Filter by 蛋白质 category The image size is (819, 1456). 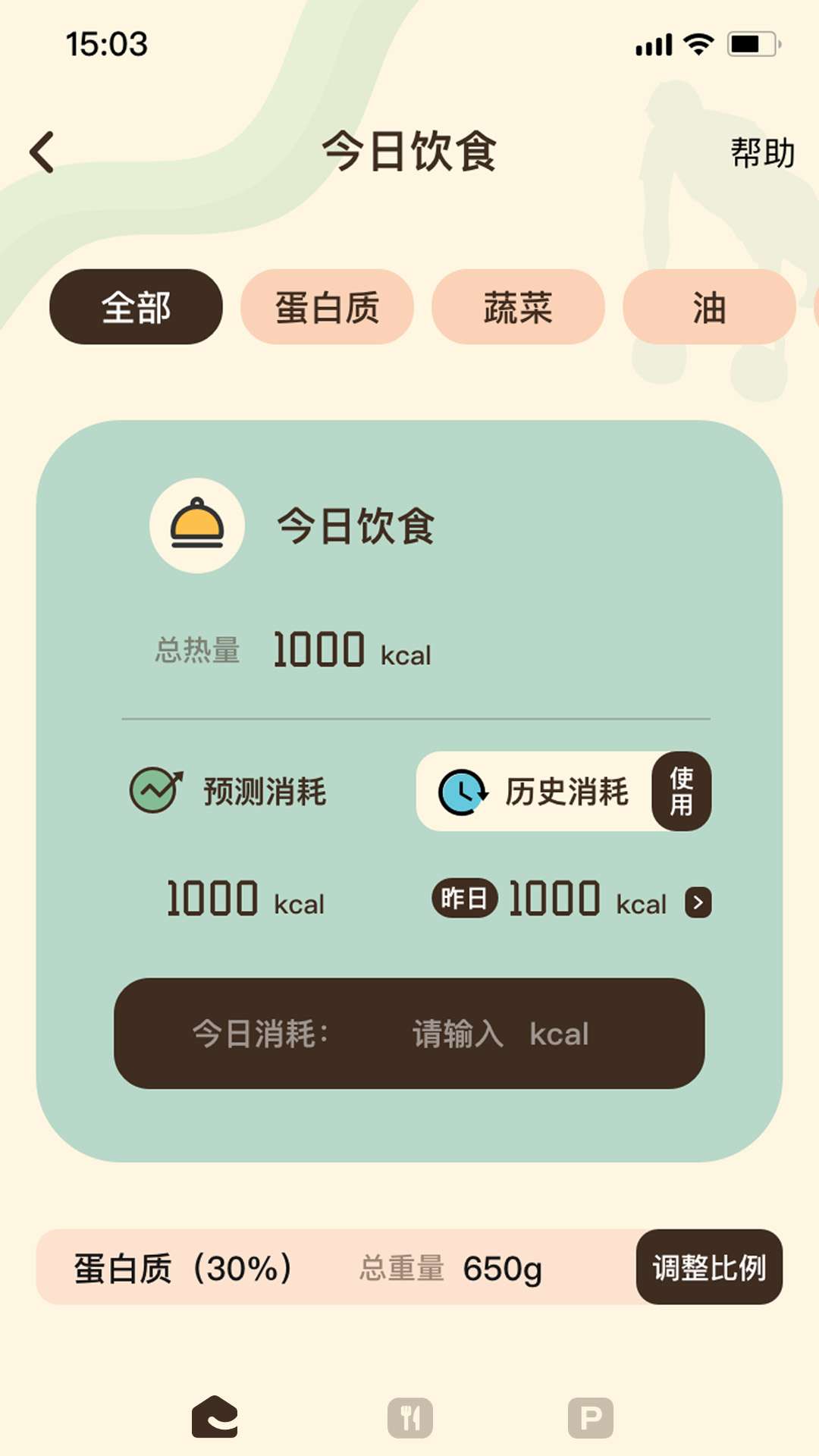327,307
